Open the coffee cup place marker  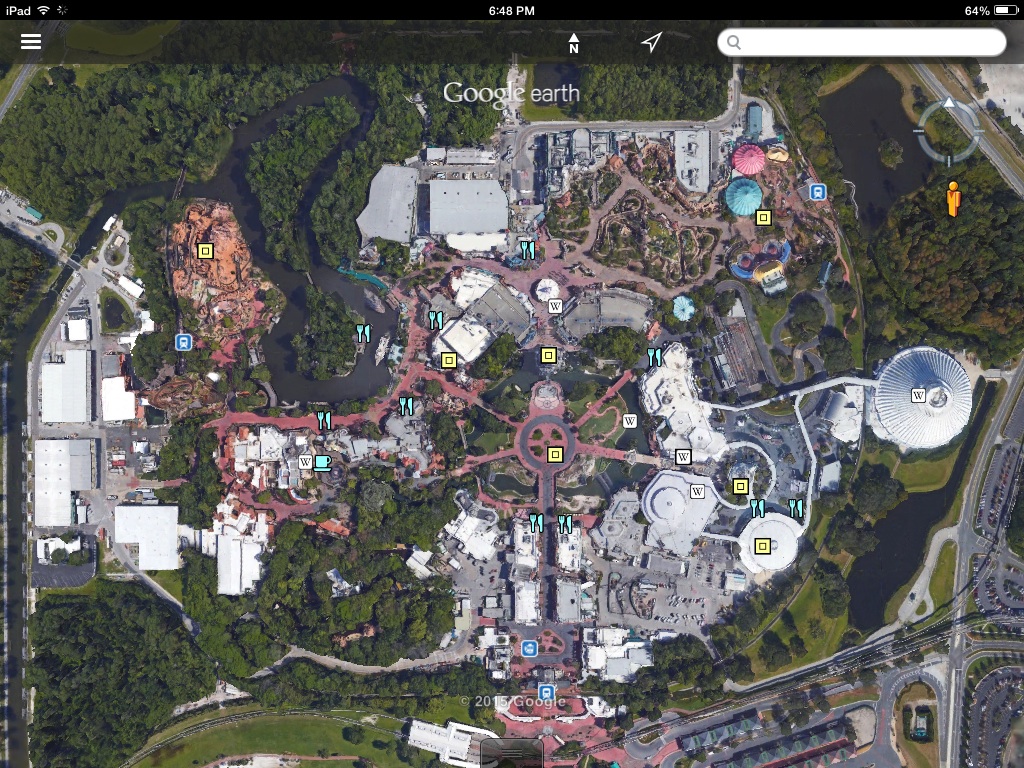[322, 462]
